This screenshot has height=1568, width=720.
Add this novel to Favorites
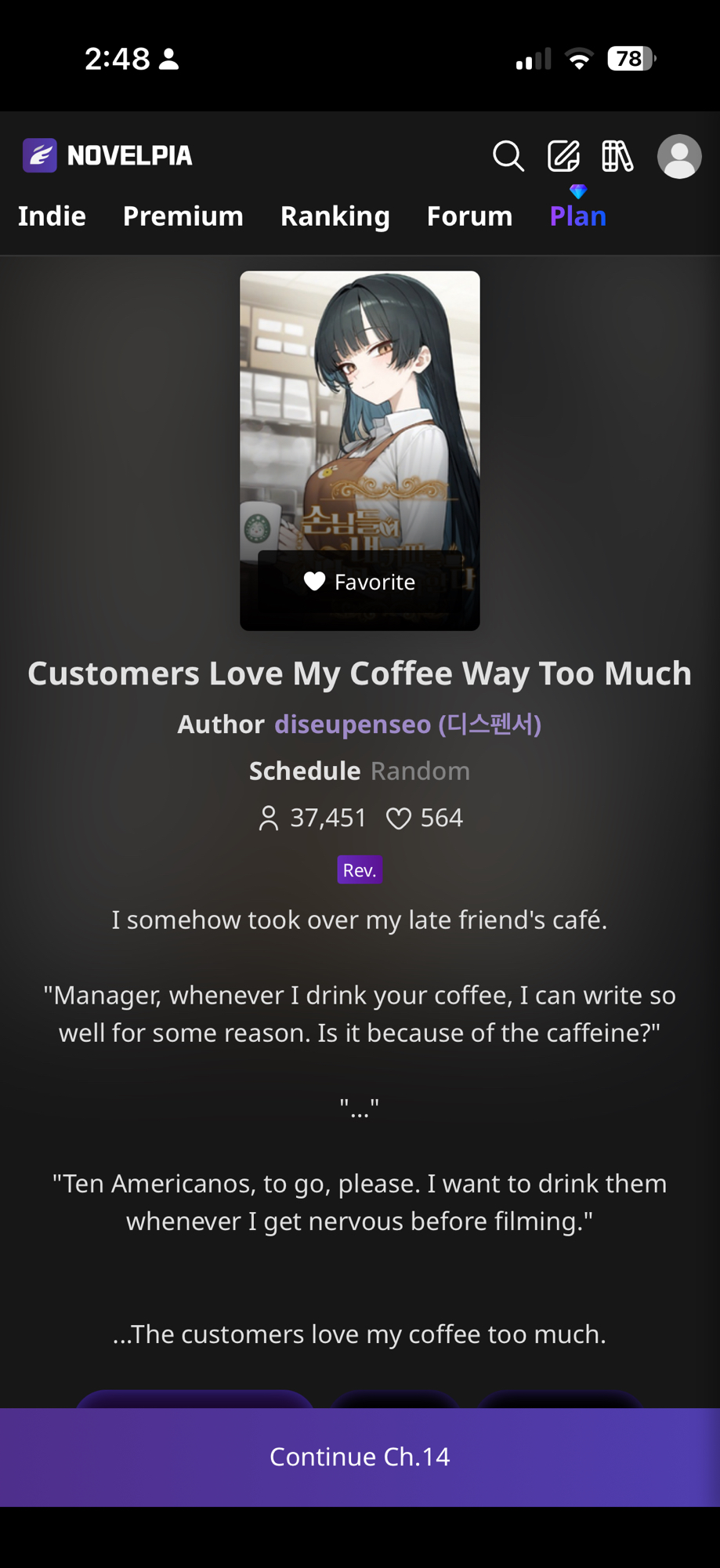pos(360,582)
